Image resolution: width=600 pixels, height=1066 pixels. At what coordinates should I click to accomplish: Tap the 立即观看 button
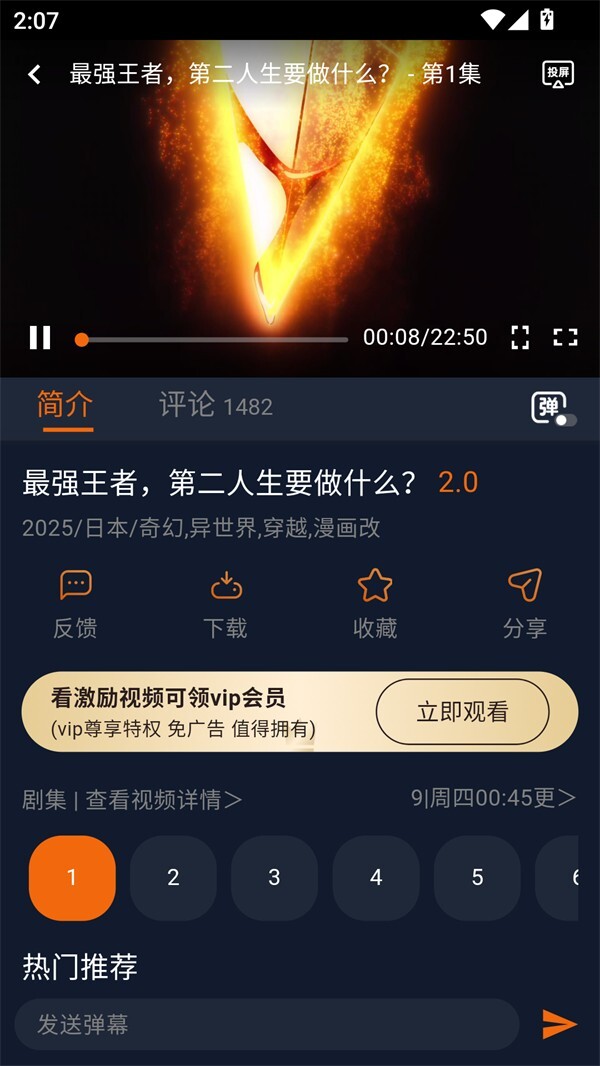pyautogui.click(x=462, y=712)
